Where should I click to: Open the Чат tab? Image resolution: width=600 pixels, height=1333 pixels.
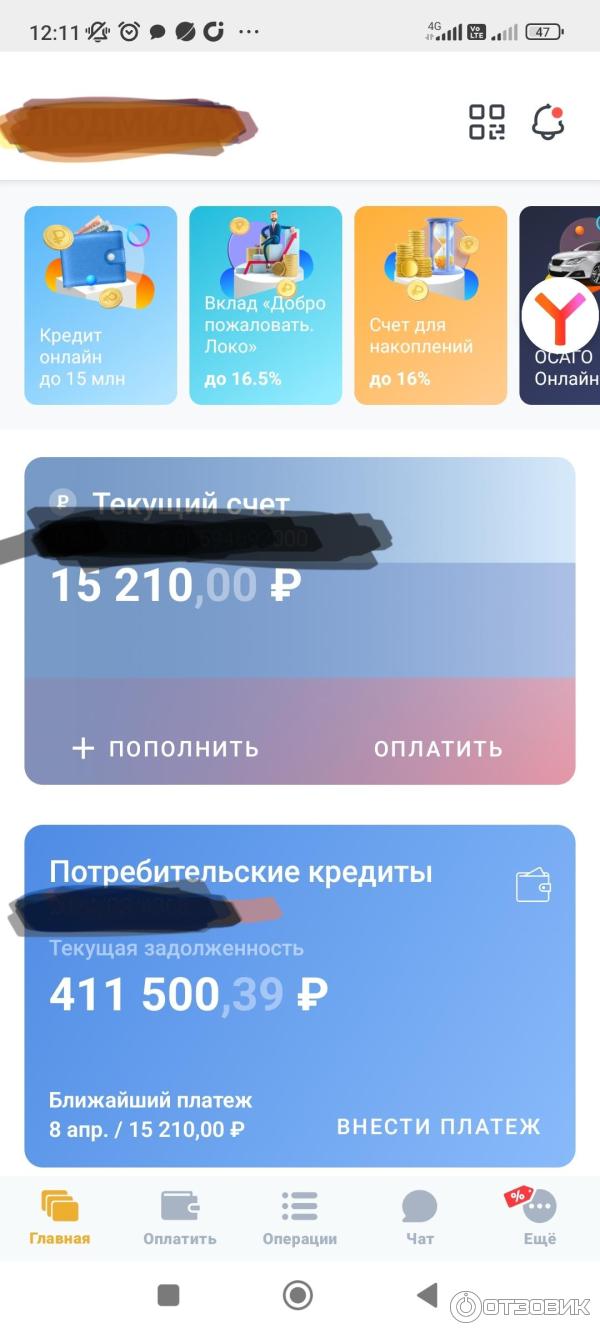pos(420,1217)
